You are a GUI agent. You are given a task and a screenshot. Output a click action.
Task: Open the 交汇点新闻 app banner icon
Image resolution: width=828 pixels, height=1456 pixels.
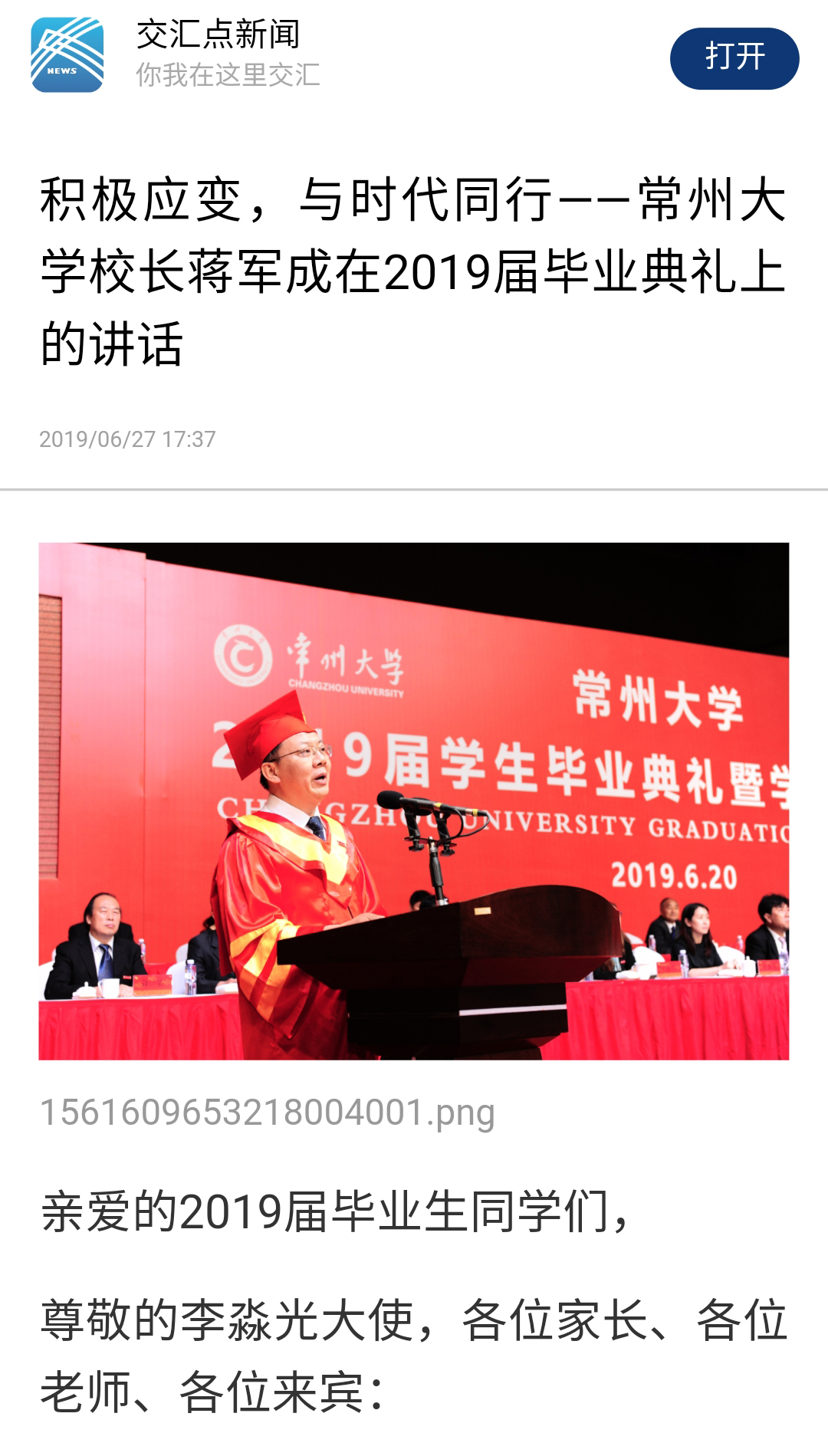67,55
